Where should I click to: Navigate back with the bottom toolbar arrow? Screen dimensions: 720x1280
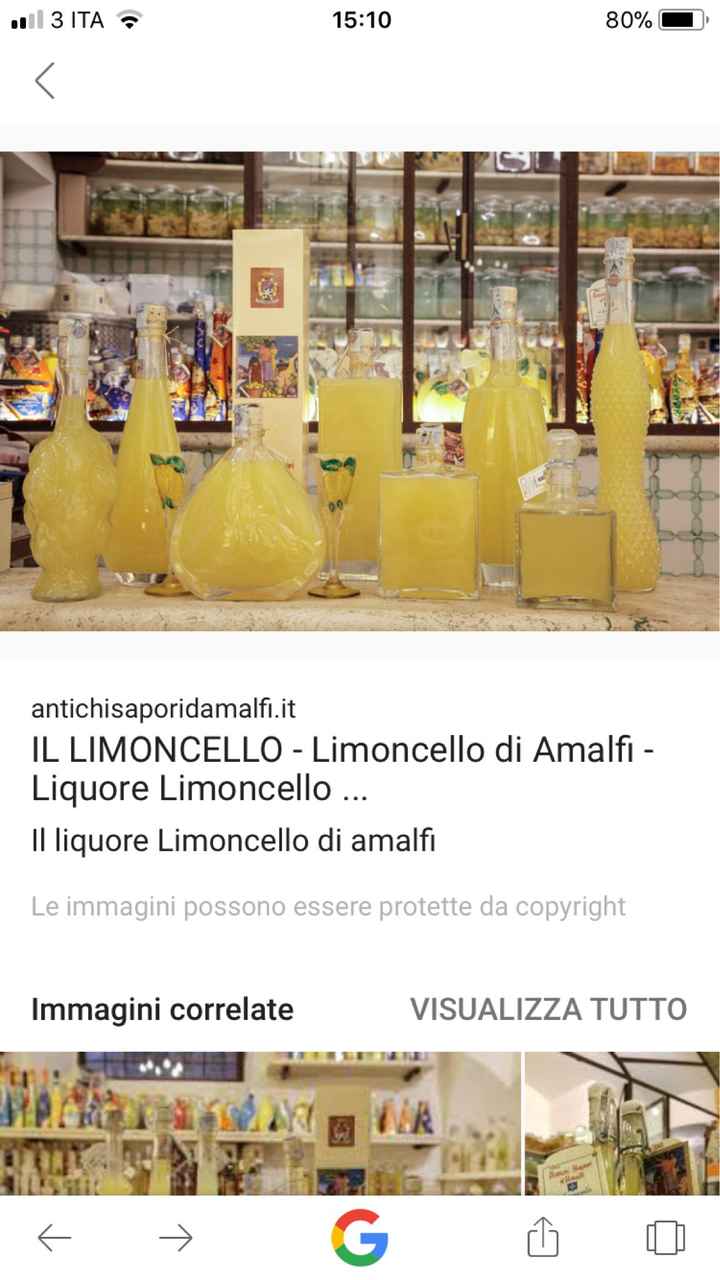point(54,1238)
